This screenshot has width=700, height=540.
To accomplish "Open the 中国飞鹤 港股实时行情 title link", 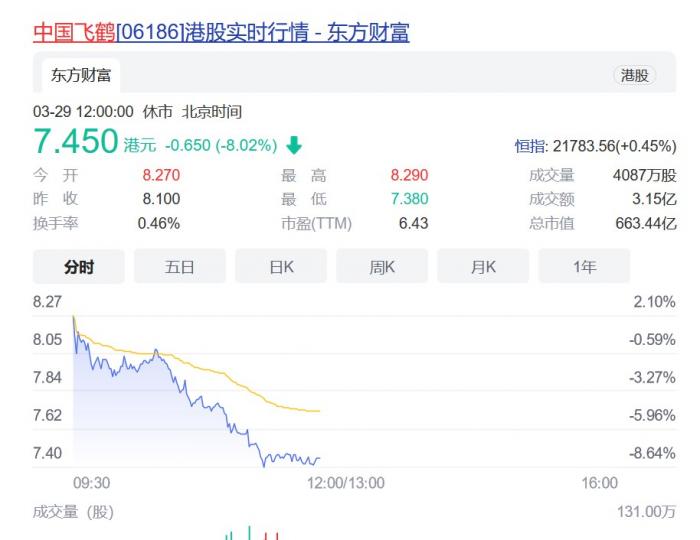I will tap(221, 32).
